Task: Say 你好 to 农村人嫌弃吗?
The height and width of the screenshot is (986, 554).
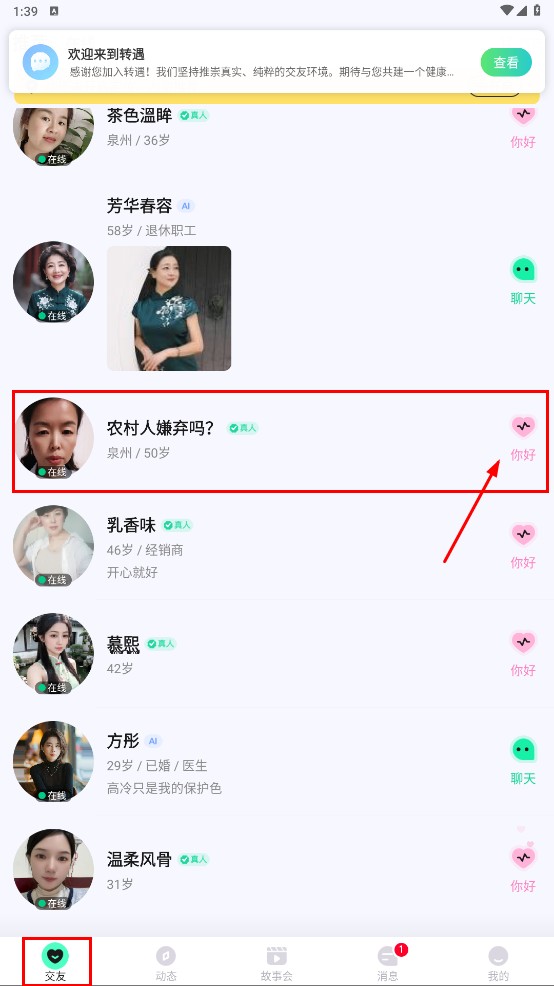Action: [x=523, y=438]
